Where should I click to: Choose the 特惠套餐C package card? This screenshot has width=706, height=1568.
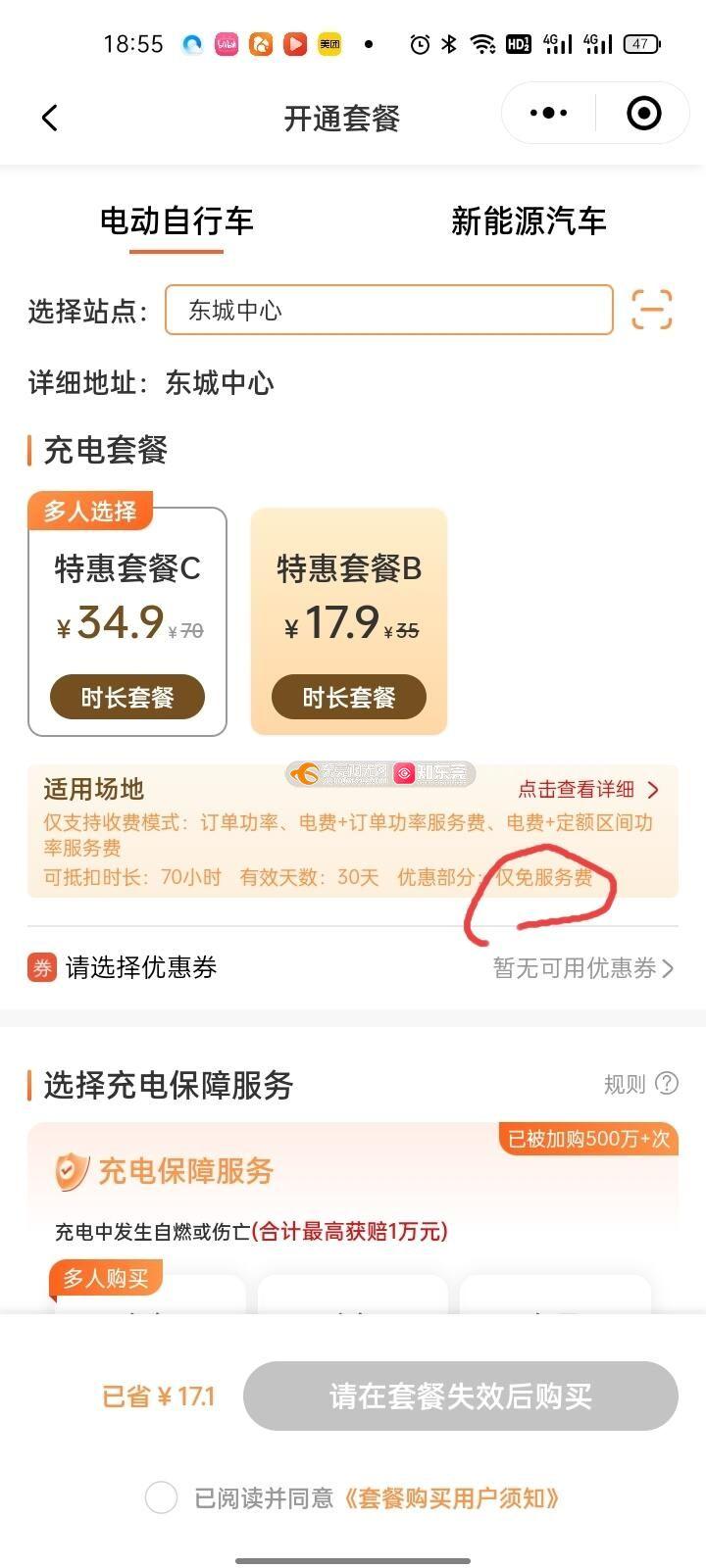(x=127, y=621)
